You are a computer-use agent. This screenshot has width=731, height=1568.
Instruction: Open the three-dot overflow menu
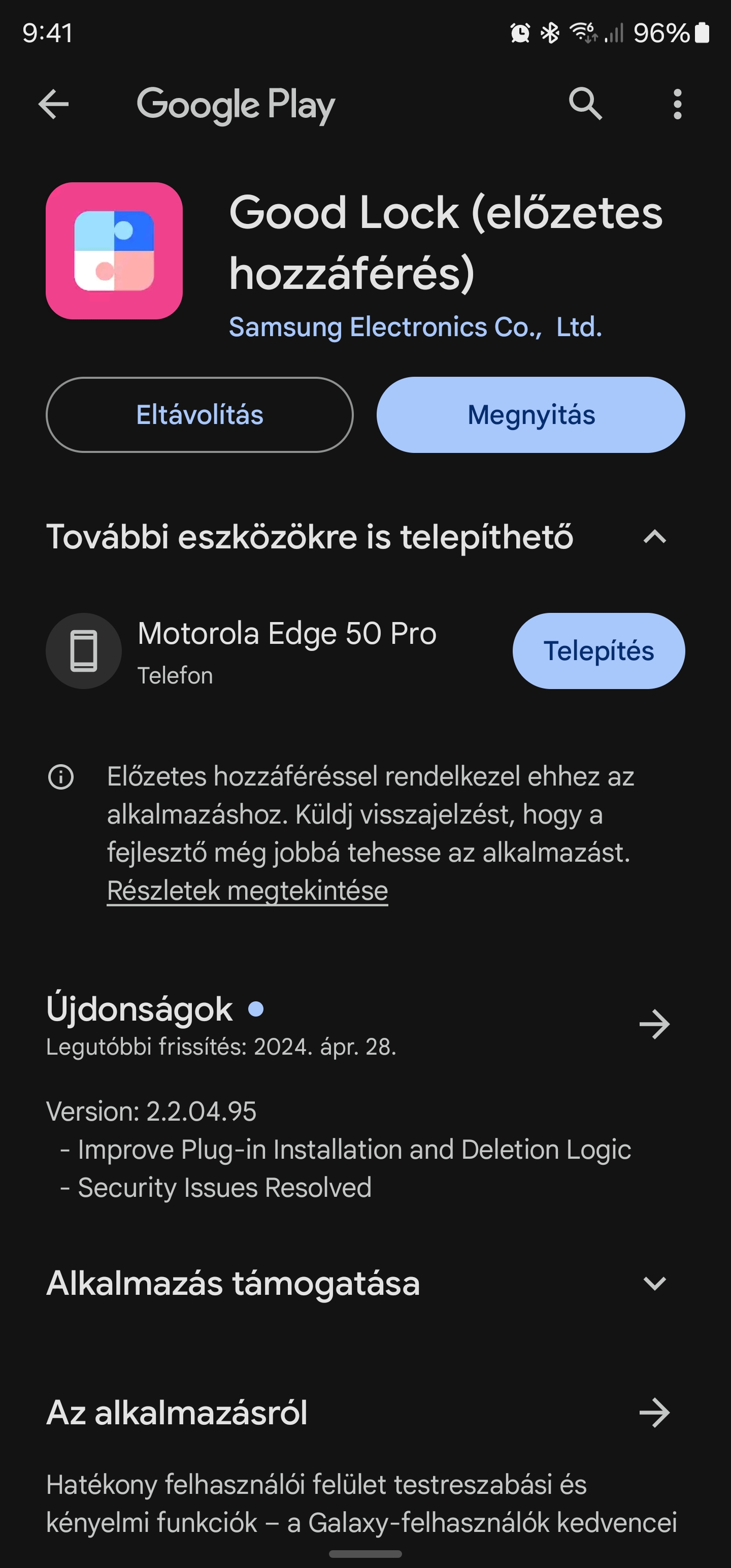coord(677,104)
